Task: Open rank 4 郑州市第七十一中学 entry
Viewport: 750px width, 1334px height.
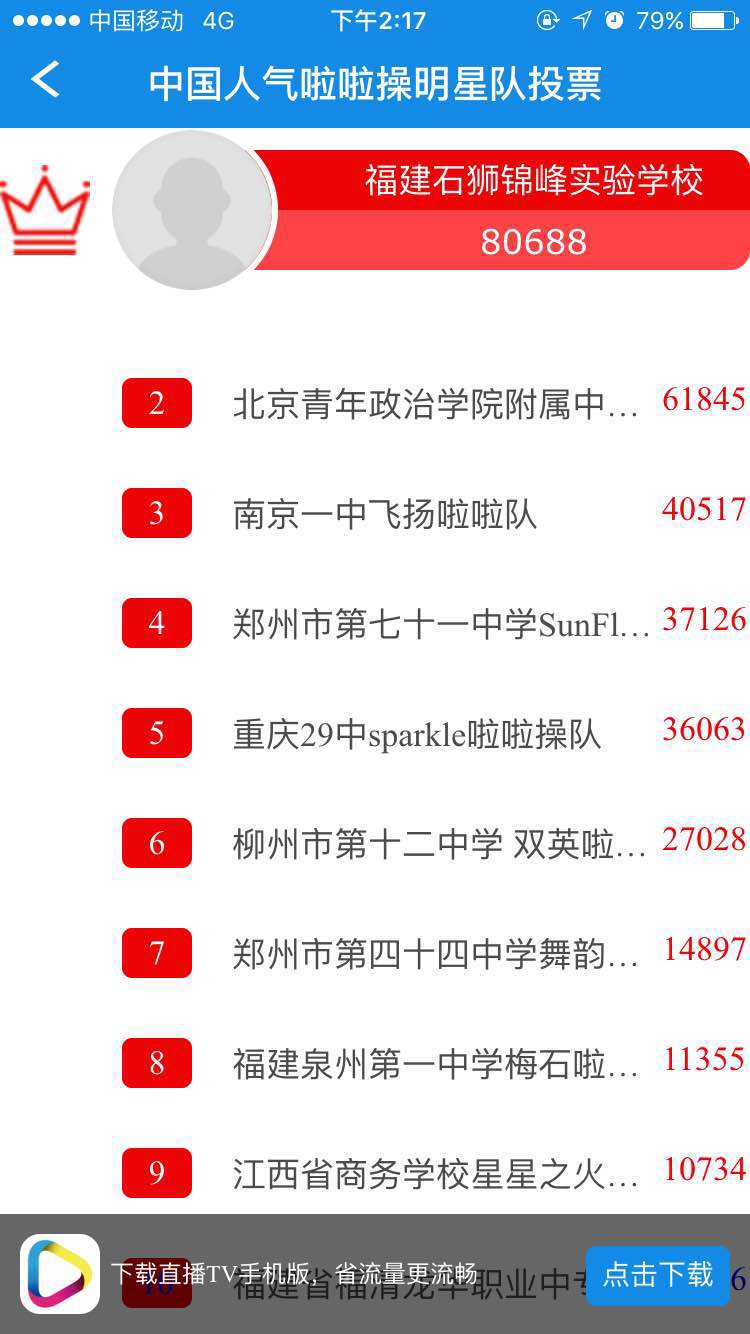Action: pyautogui.click(x=440, y=624)
